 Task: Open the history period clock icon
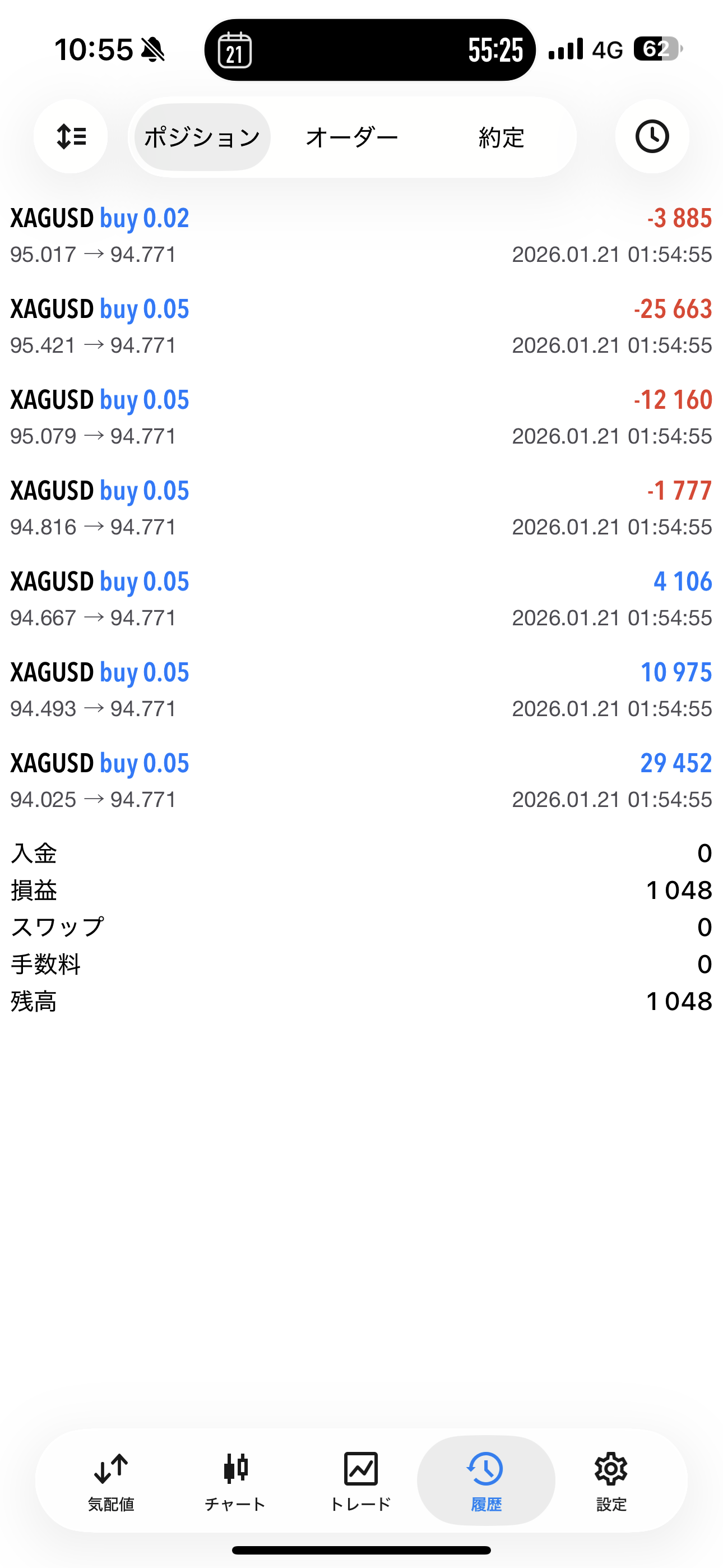click(652, 136)
